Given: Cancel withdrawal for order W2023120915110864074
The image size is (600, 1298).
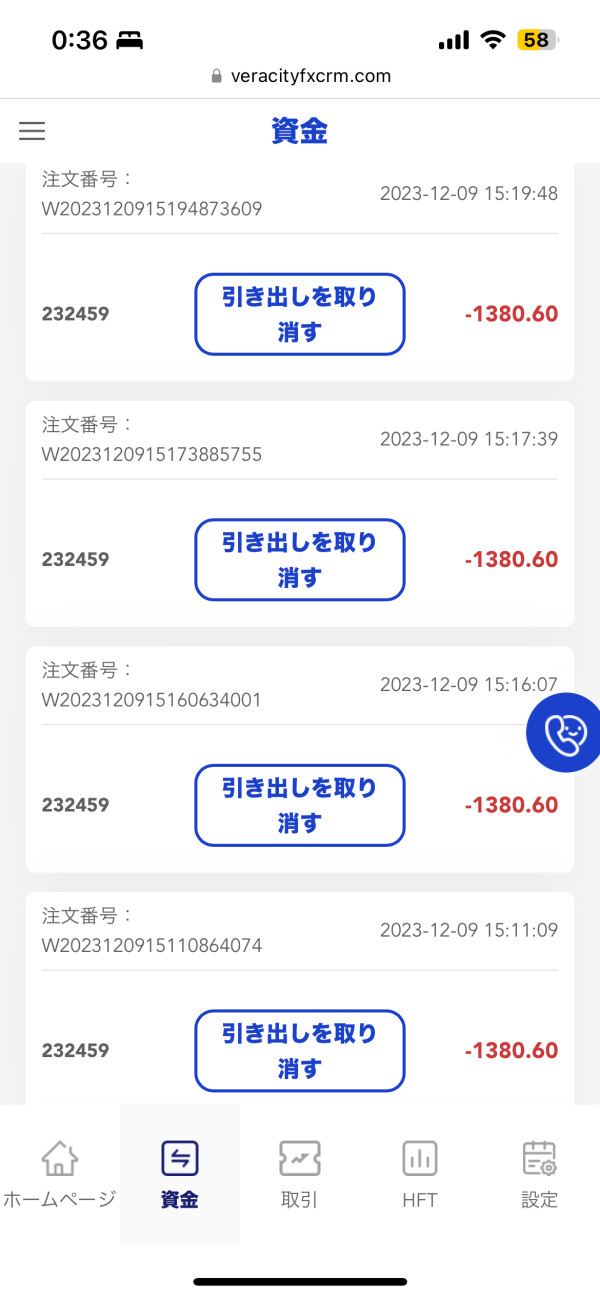Looking at the screenshot, I should [299, 1051].
